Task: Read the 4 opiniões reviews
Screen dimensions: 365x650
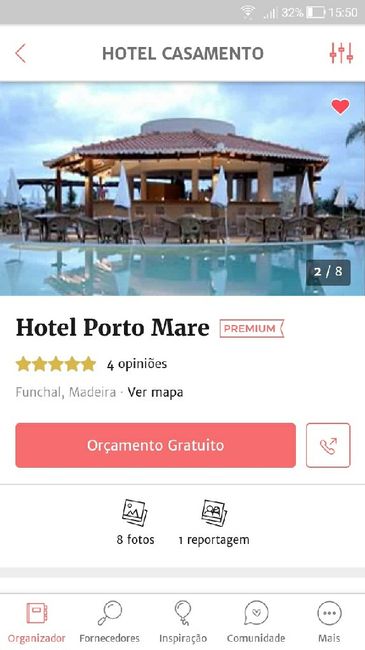Action: 137,364
